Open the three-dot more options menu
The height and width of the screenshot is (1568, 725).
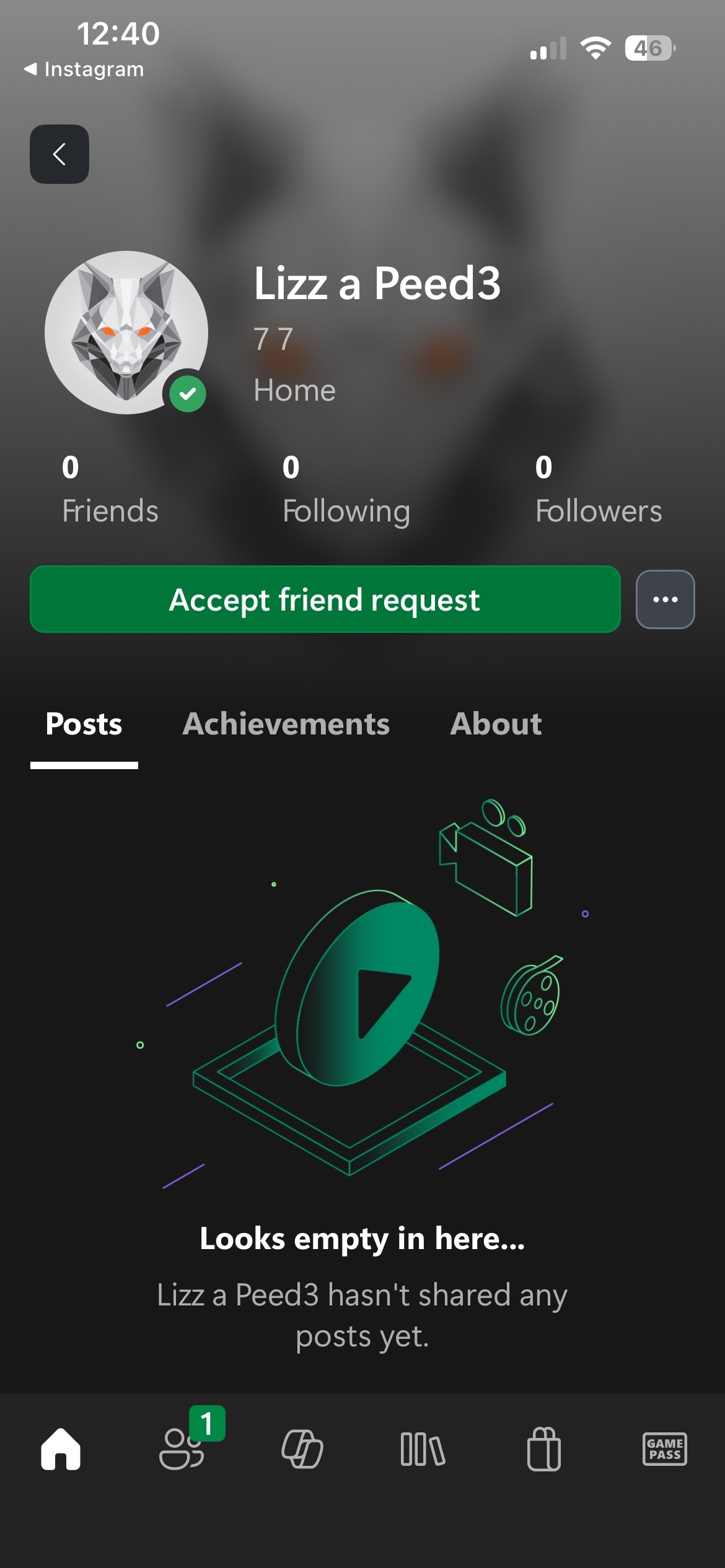pyautogui.click(x=665, y=599)
